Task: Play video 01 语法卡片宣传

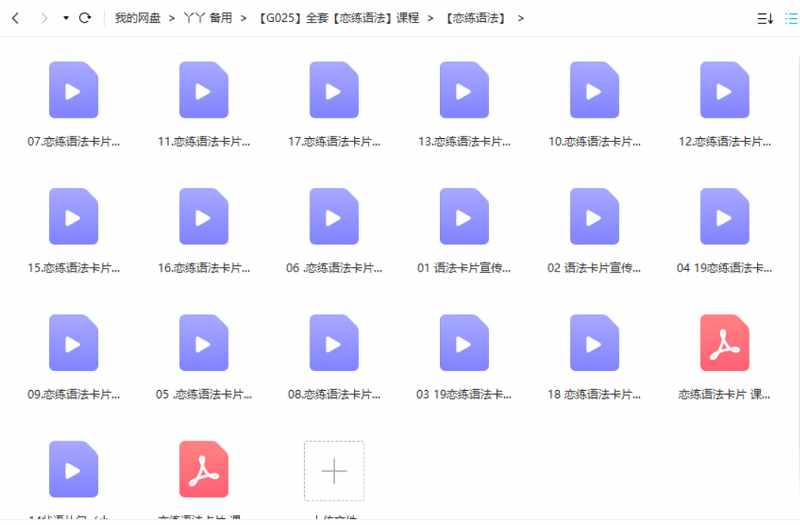Action: click(x=464, y=216)
